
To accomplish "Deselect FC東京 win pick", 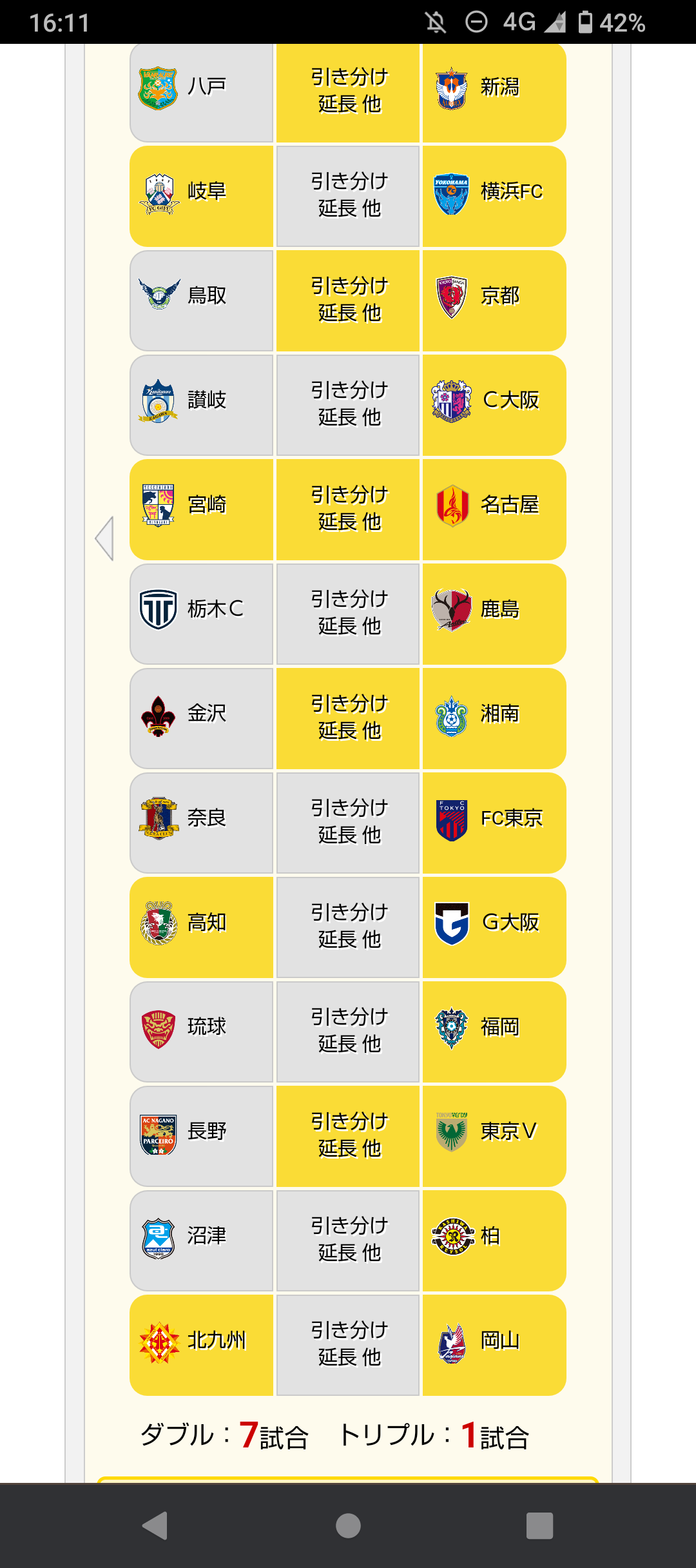I will (x=494, y=823).
